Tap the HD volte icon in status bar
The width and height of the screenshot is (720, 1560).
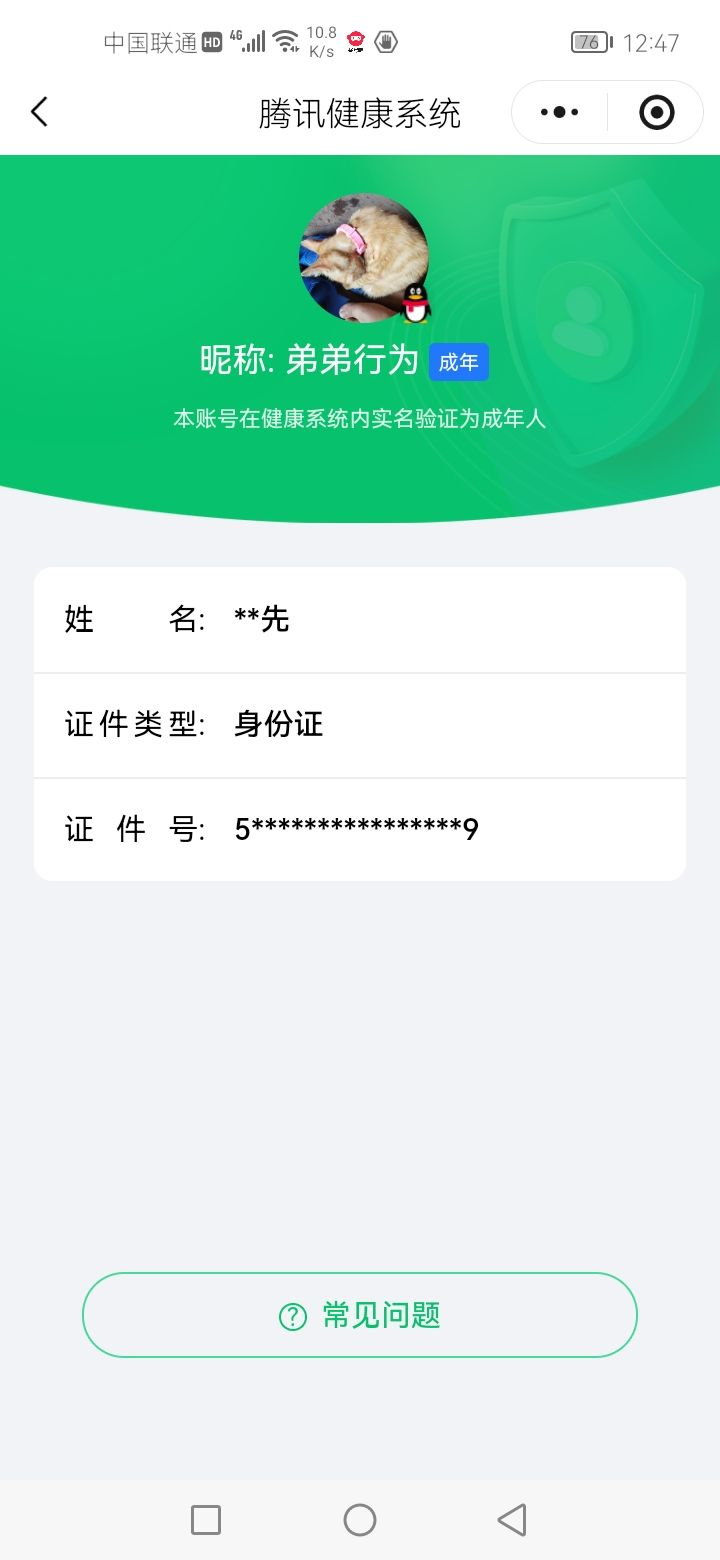tap(211, 40)
